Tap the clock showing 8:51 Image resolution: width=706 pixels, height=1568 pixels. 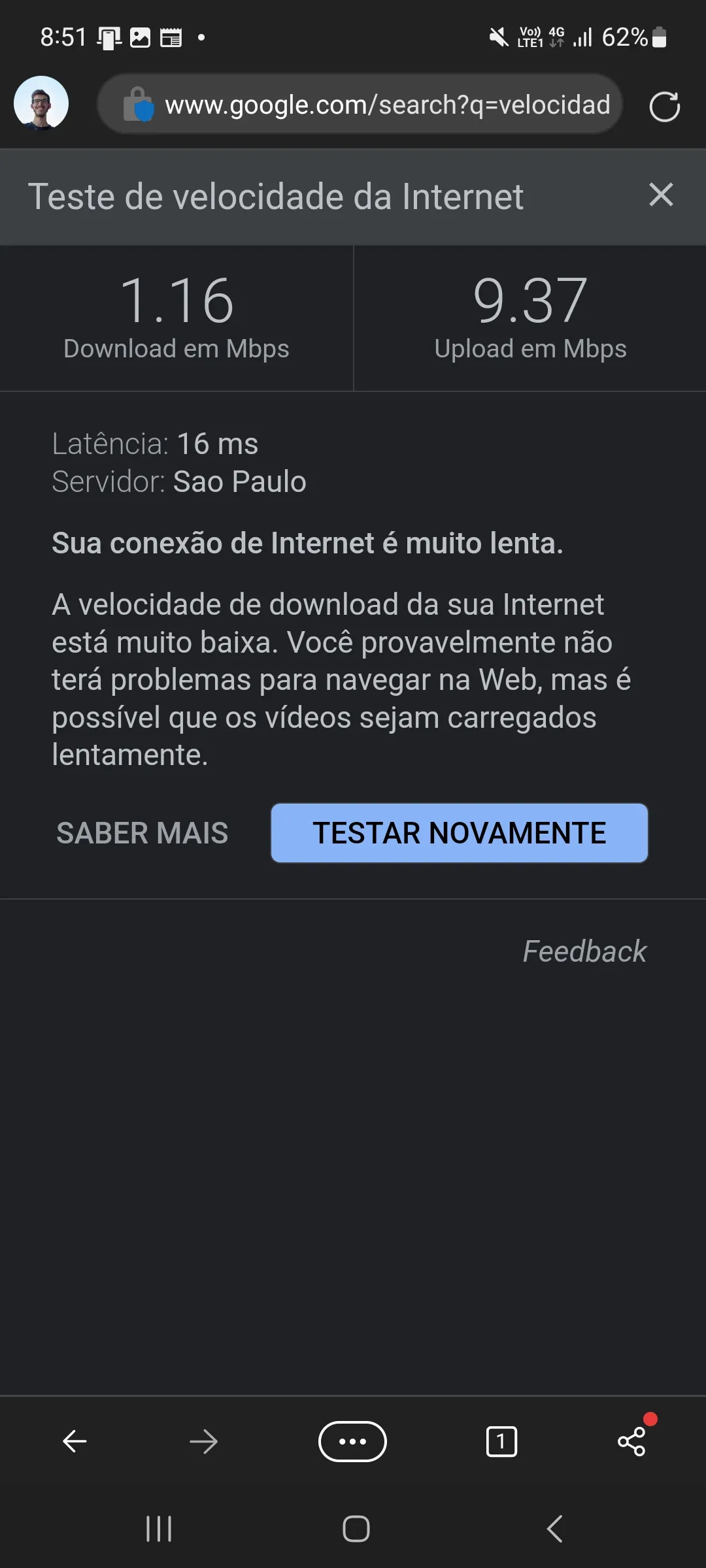click(x=61, y=37)
